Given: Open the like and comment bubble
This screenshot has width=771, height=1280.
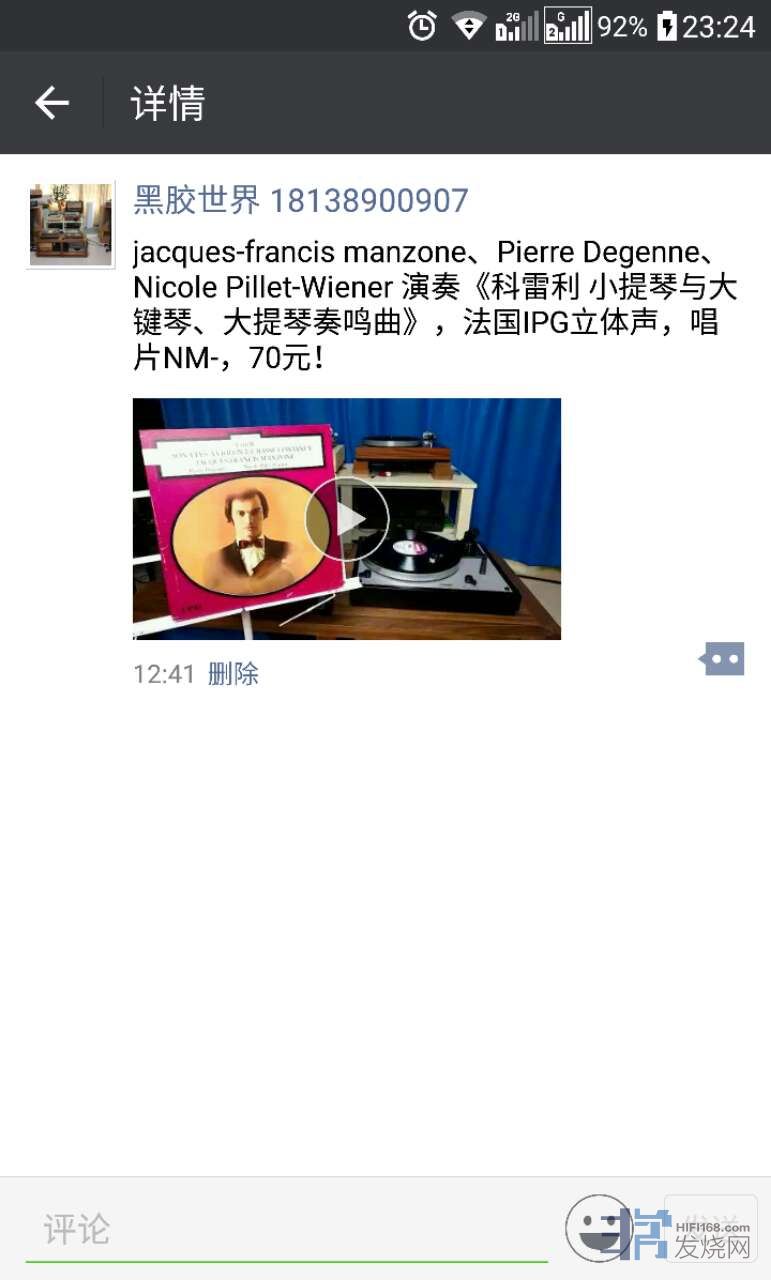Looking at the screenshot, I should pyautogui.click(x=722, y=659).
